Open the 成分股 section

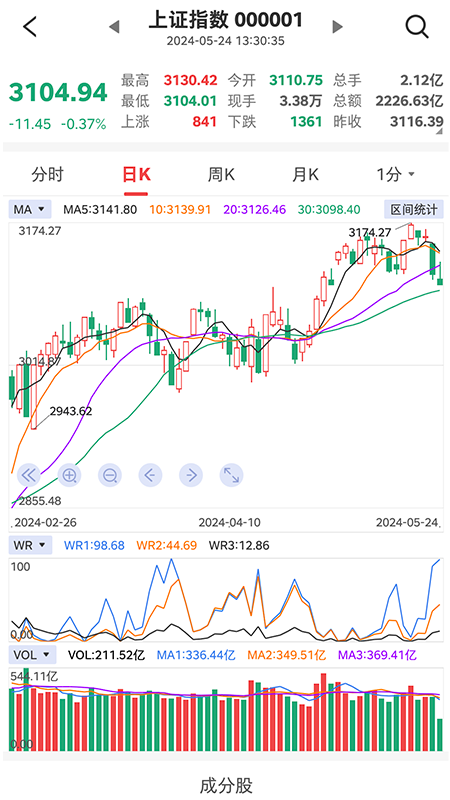tap(226, 785)
